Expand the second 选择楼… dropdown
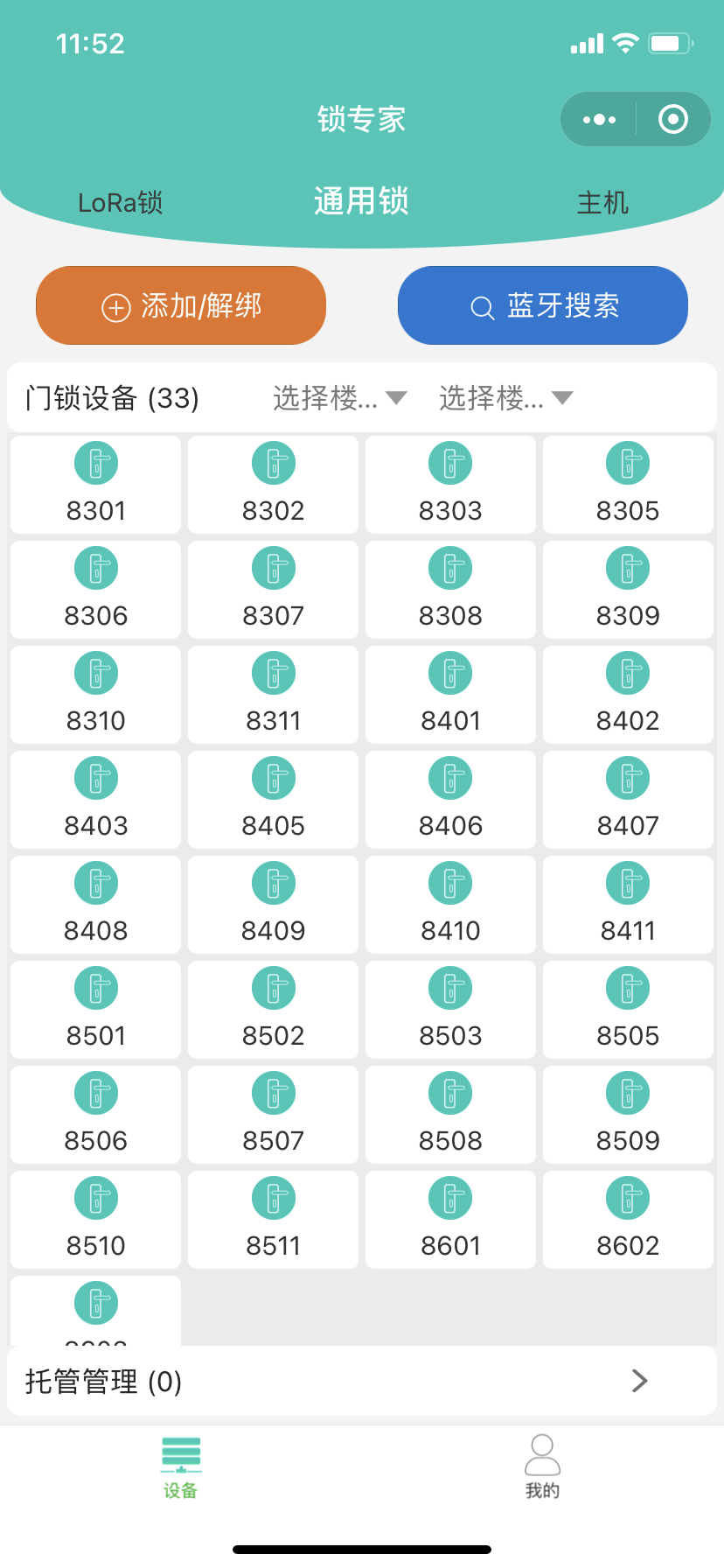This screenshot has width=724, height=1568. (x=505, y=398)
